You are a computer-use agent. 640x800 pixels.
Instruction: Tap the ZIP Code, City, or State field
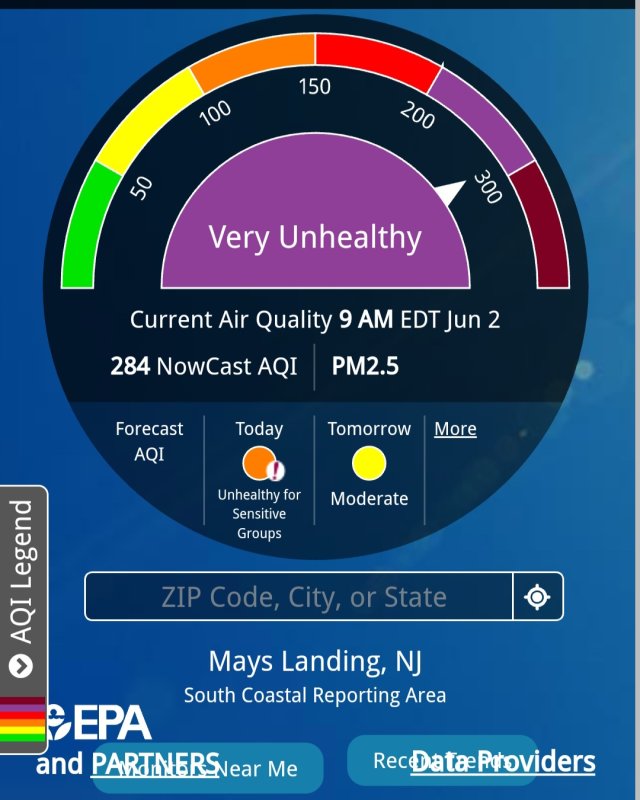[x=300, y=597]
